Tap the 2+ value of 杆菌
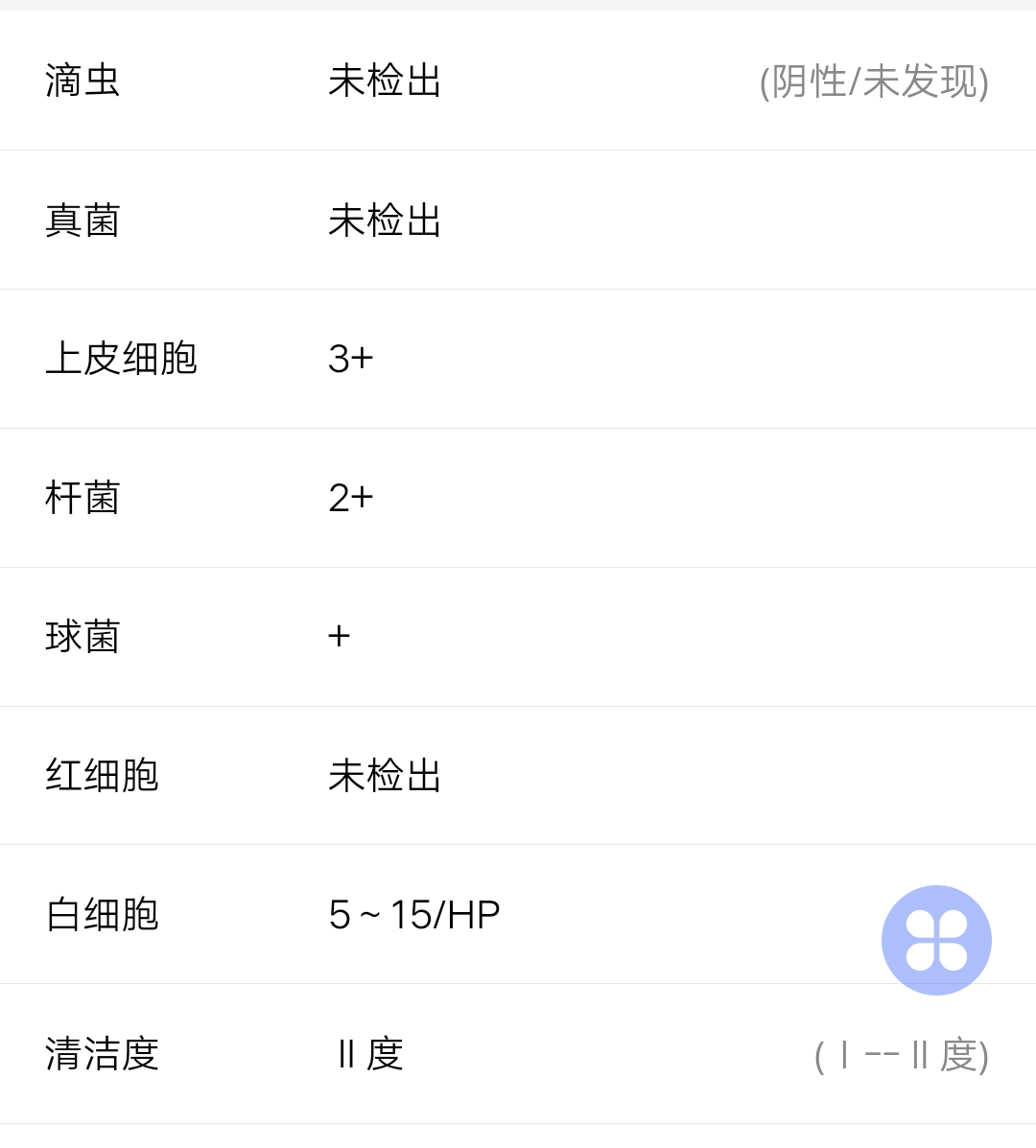Image resolution: width=1036 pixels, height=1148 pixels. (x=350, y=498)
